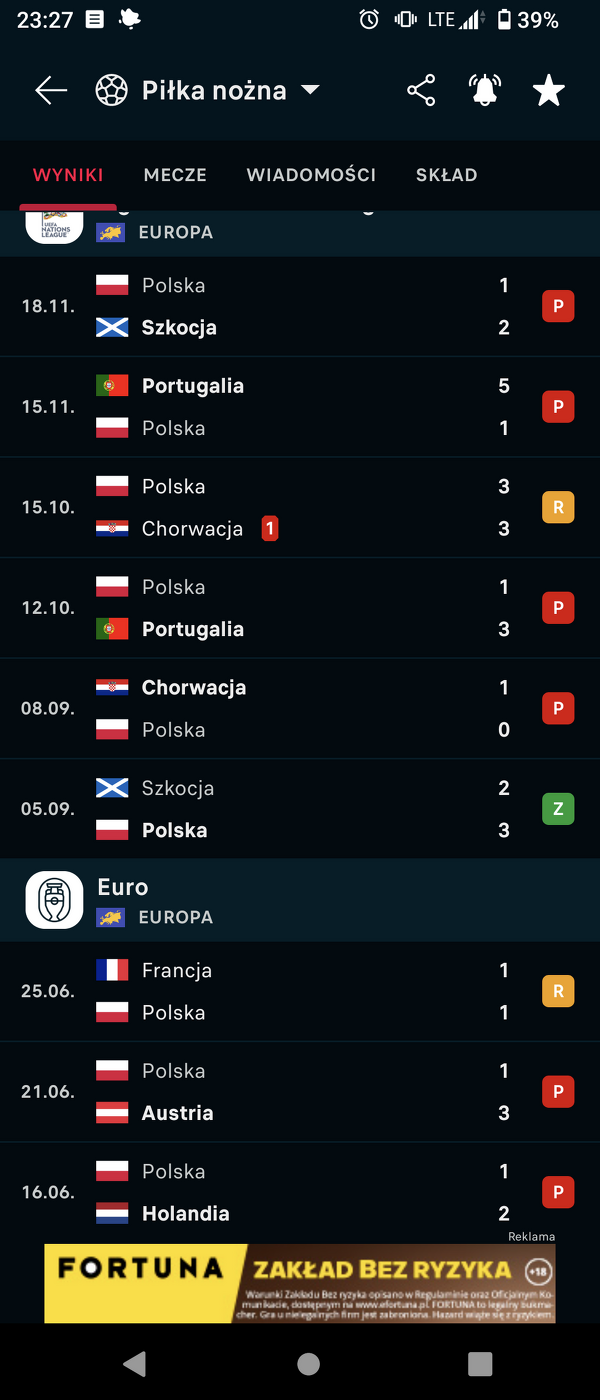Open the 08.09 Chorwacja vs Polska match
This screenshot has height=1400, width=600.
pyautogui.click(x=300, y=708)
